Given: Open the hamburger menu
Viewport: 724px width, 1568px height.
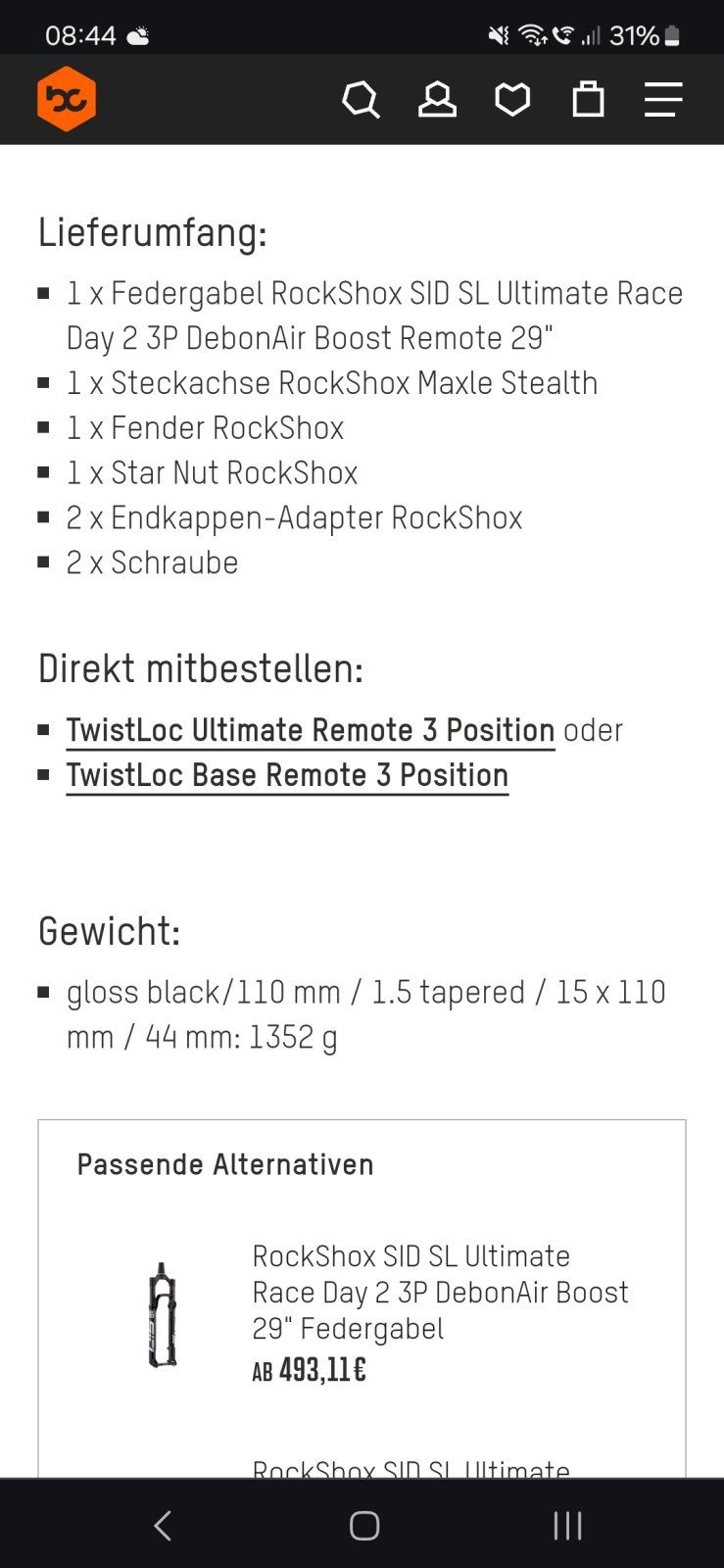Looking at the screenshot, I should [x=663, y=99].
